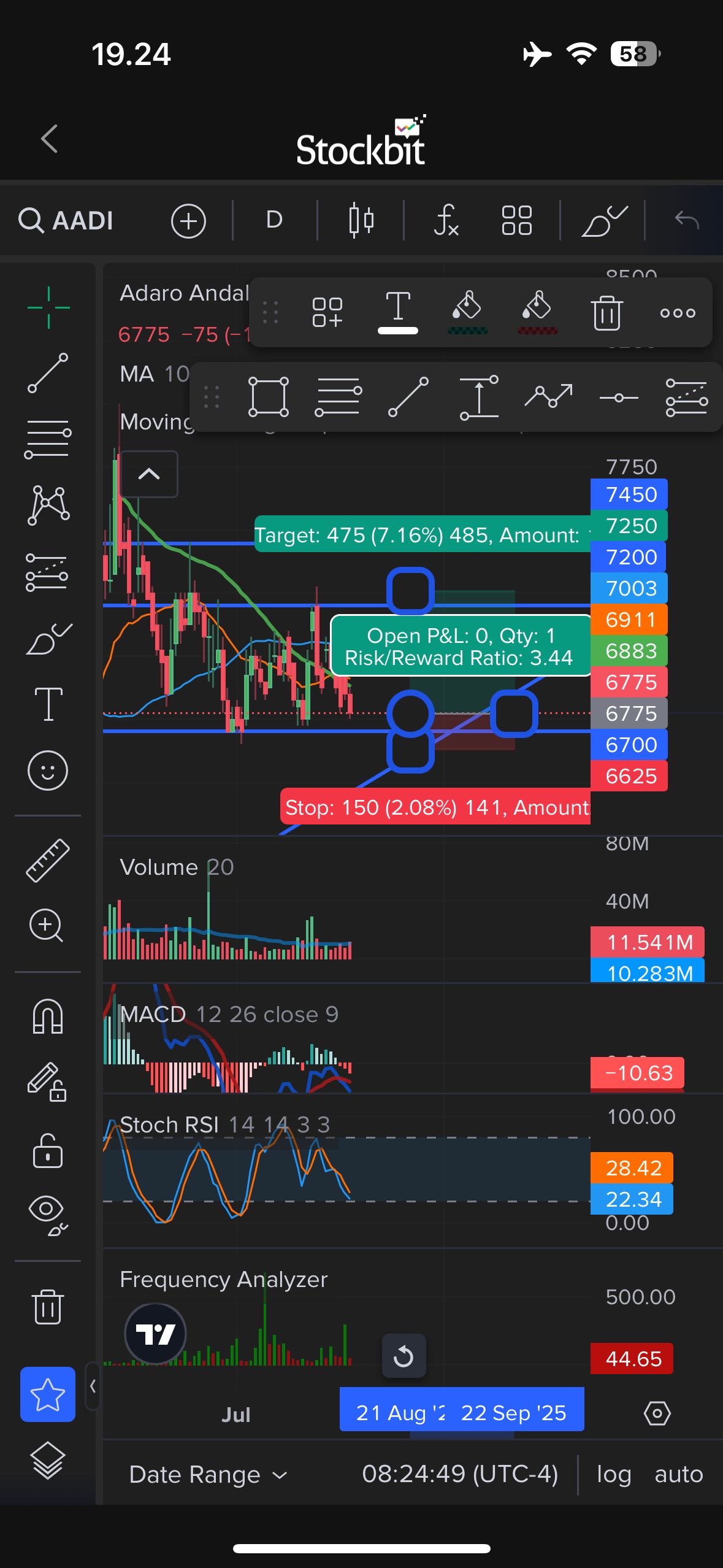Add a symbol to compare
The height and width of the screenshot is (1568, 723).
[x=188, y=220]
